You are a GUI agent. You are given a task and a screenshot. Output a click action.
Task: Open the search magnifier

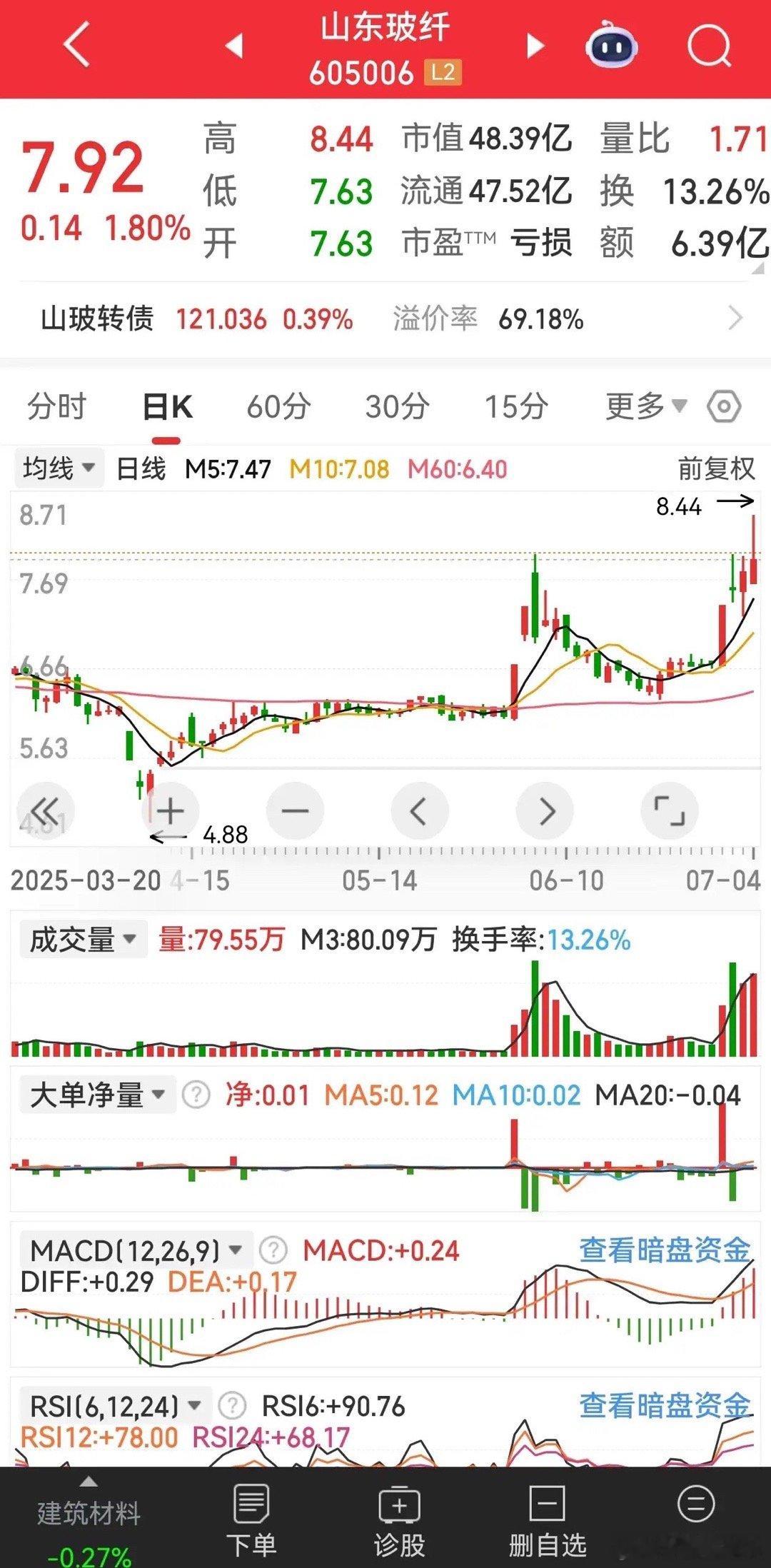tap(709, 46)
